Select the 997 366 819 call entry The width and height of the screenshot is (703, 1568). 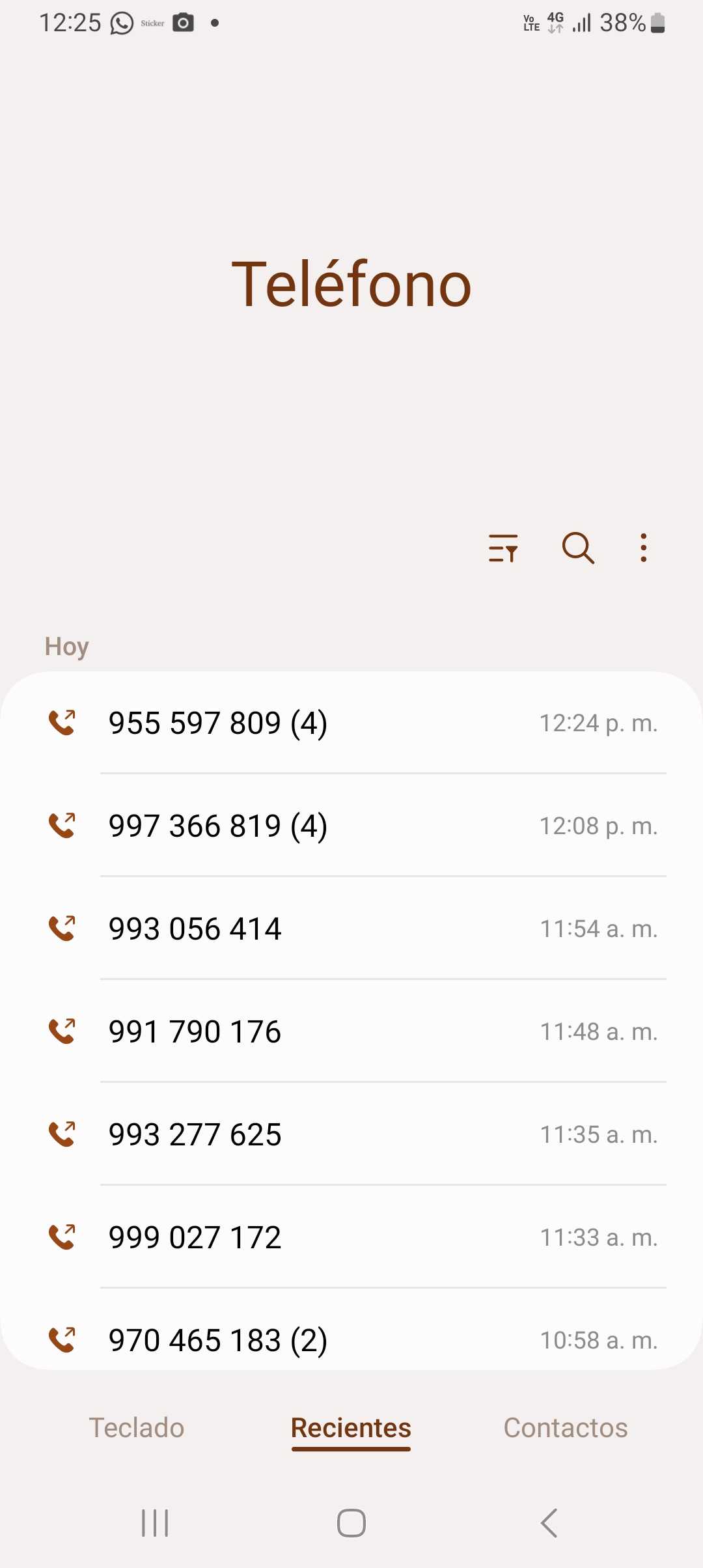point(351,826)
